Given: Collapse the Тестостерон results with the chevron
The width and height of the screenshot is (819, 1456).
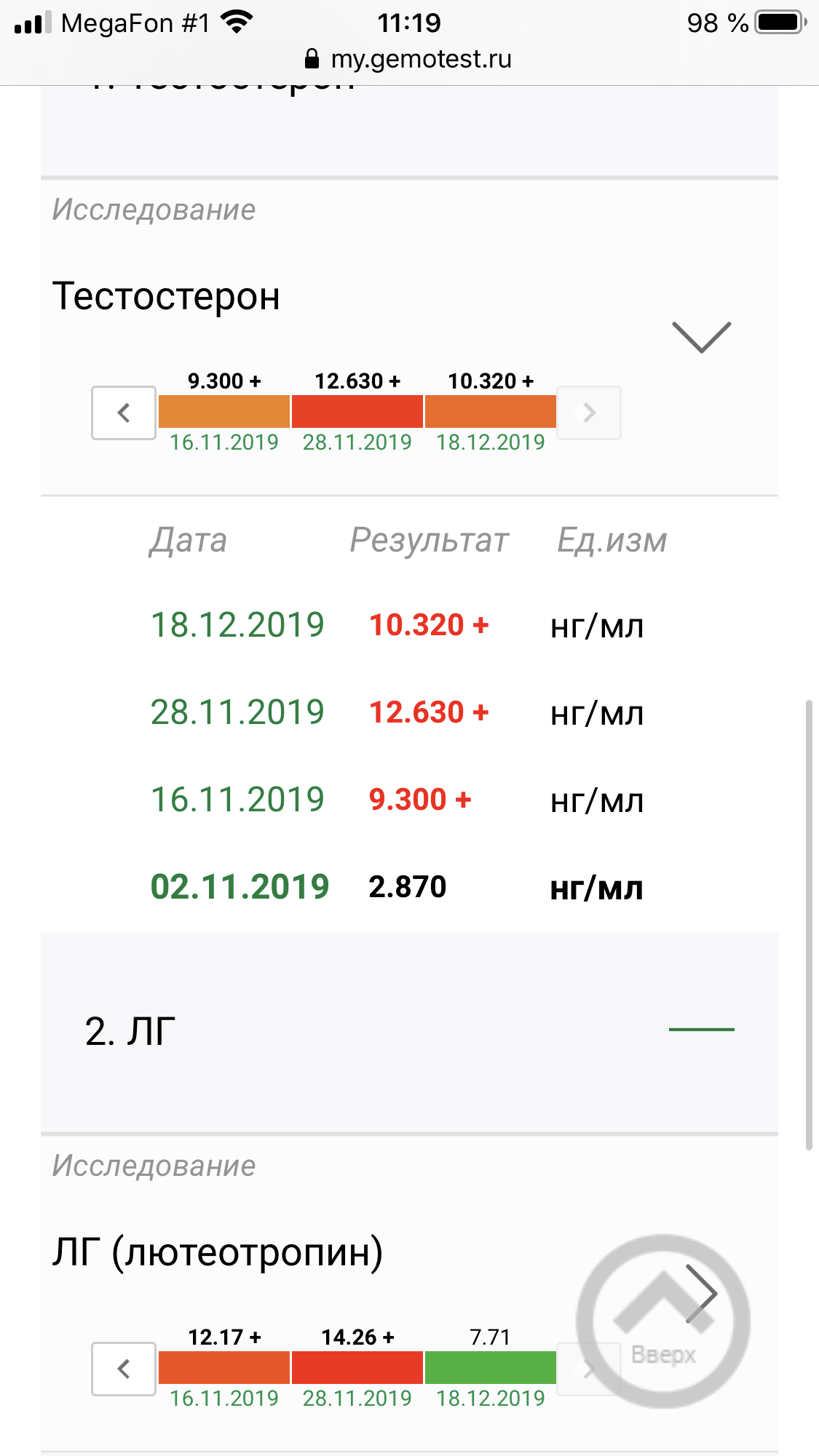Looking at the screenshot, I should click(x=701, y=337).
